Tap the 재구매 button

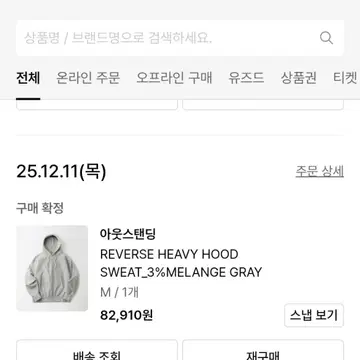pyautogui.click(x=263, y=350)
